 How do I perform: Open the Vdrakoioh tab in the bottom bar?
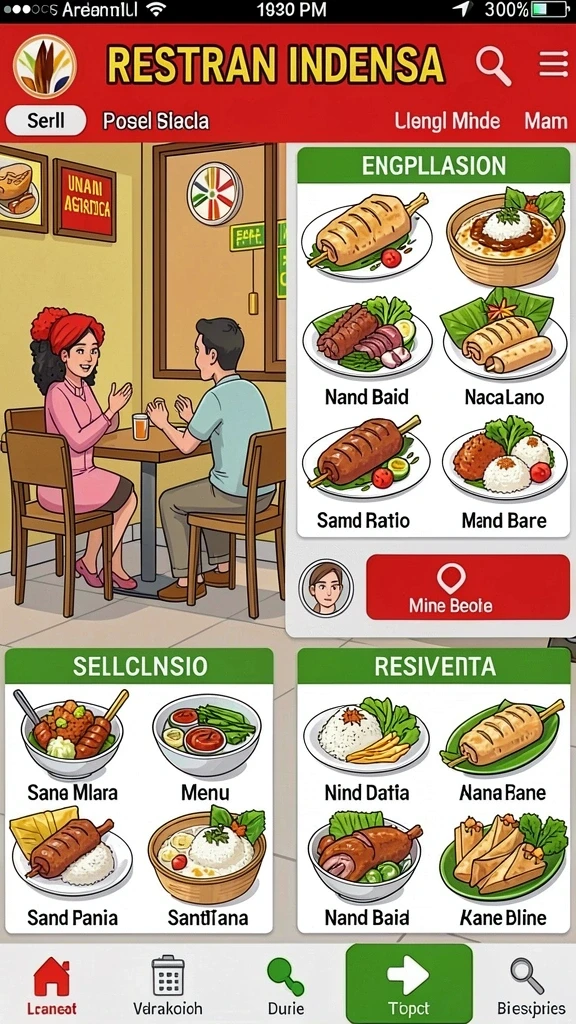pyautogui.click(x=168, y=985)
